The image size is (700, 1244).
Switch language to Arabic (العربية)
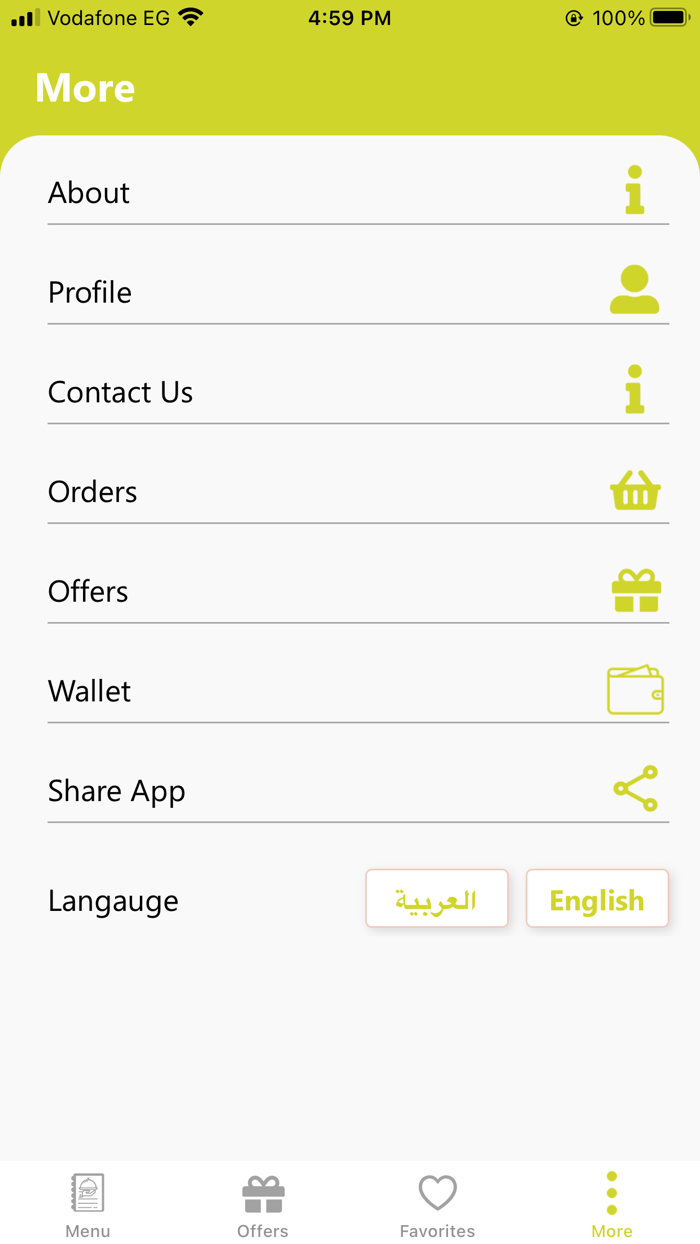point(437,899)
